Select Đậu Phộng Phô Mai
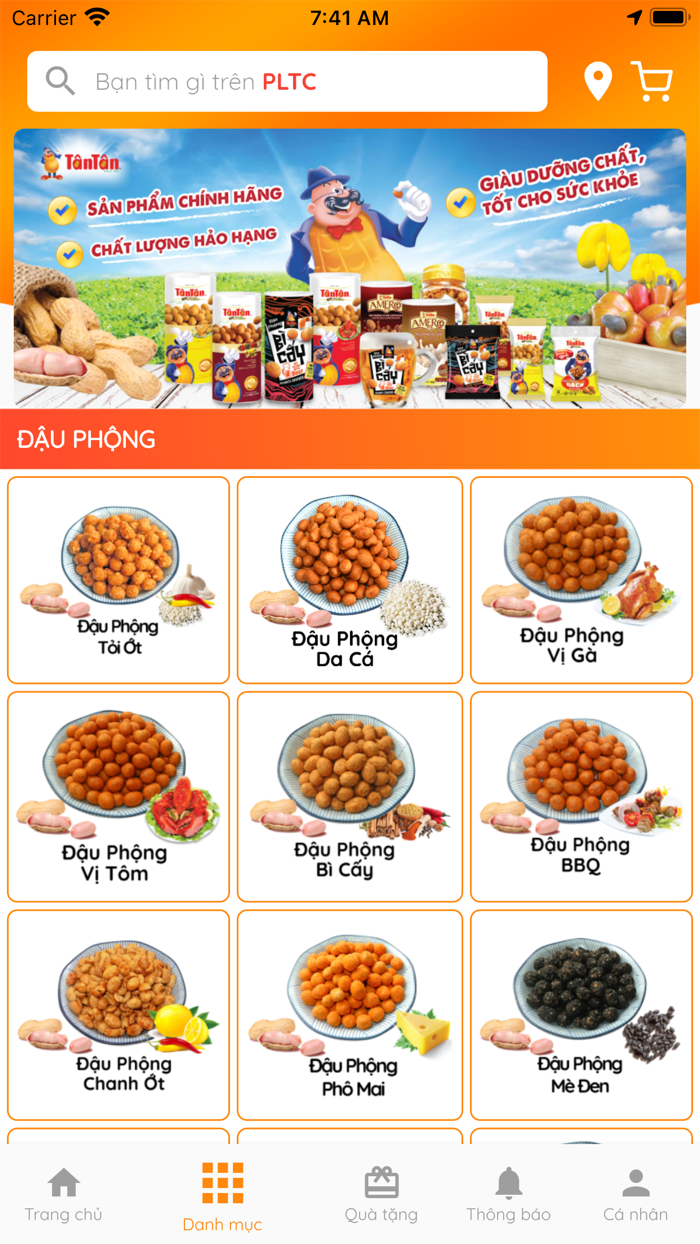700x1244 pixels. click(x=350, y=1015)
